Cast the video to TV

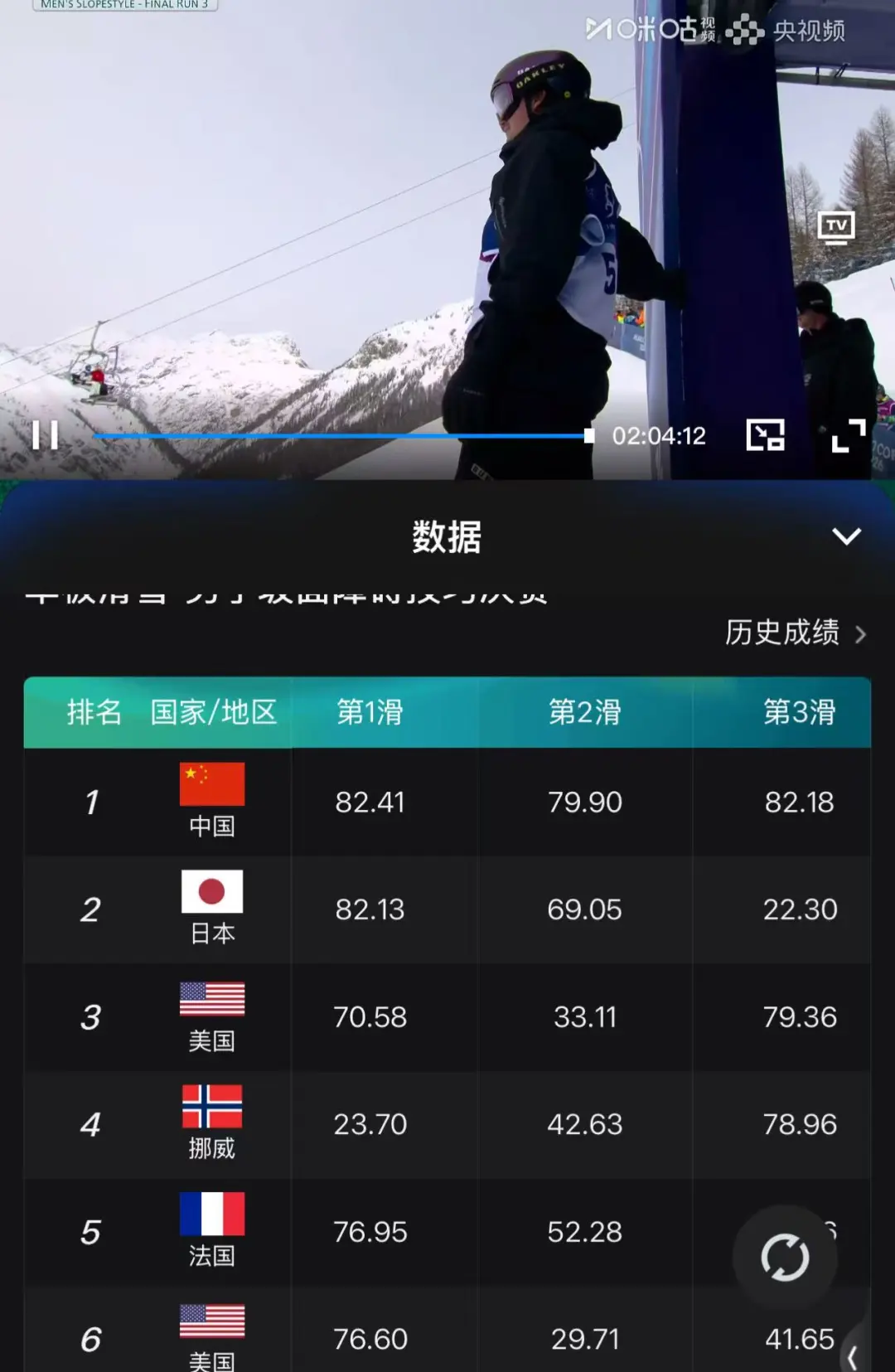pos(835,227)
